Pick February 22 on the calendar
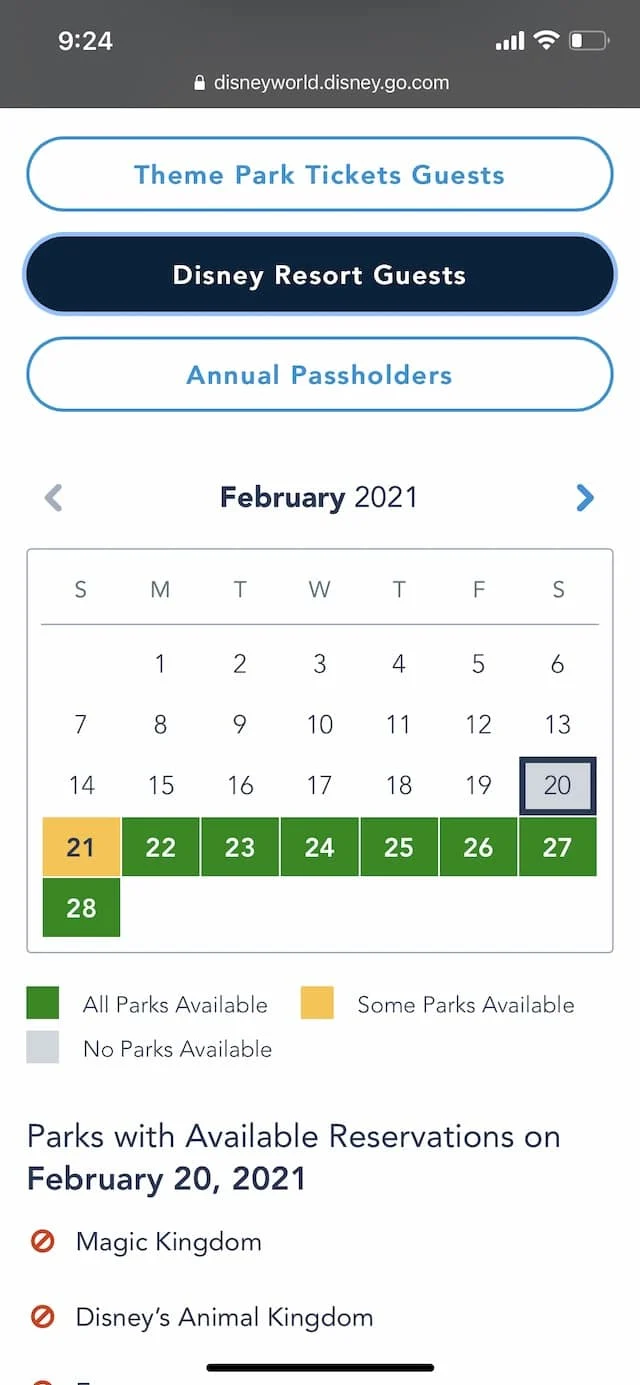Image resolution: width=640 pixels, height=1385 pixels. pos(160,847)
